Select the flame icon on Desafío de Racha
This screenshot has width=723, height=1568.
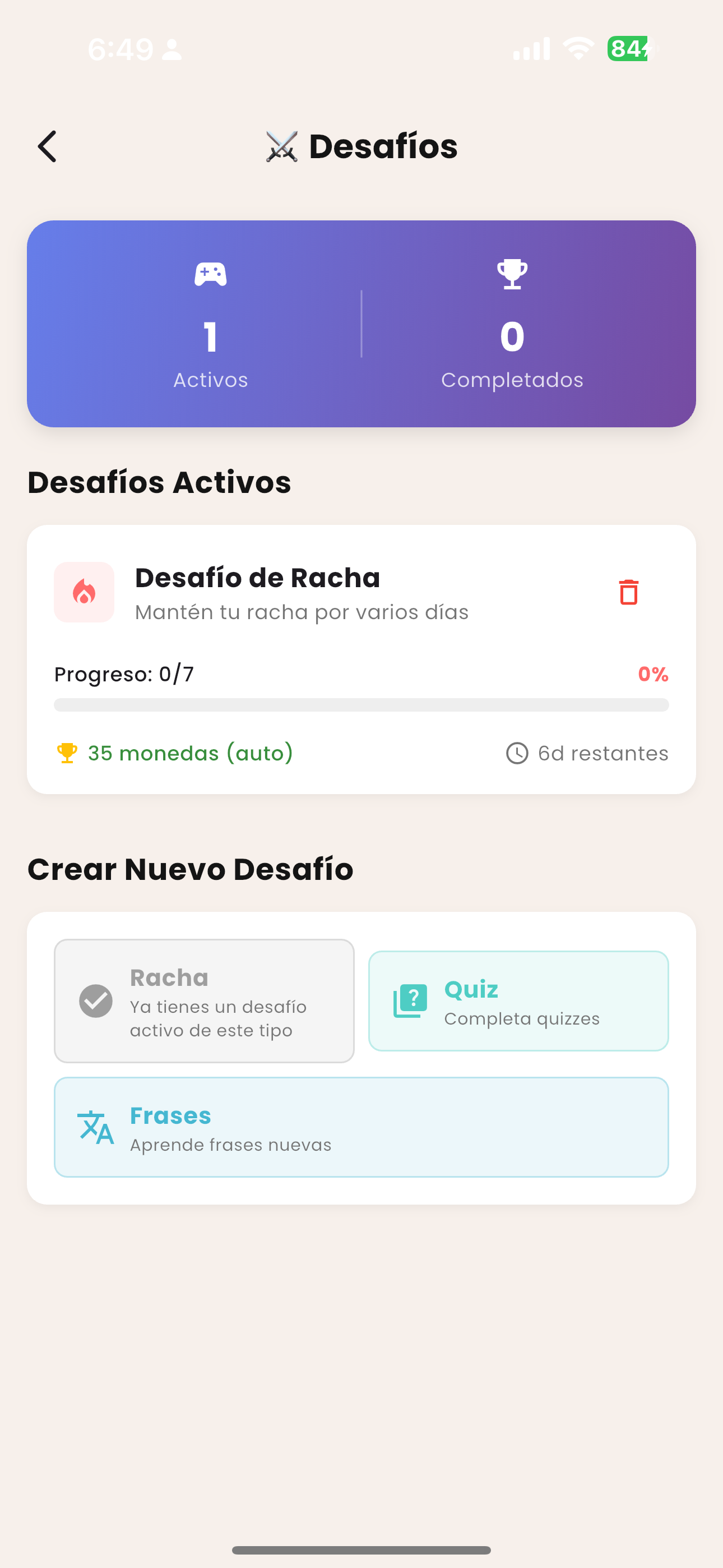click(x=84, y=591)
